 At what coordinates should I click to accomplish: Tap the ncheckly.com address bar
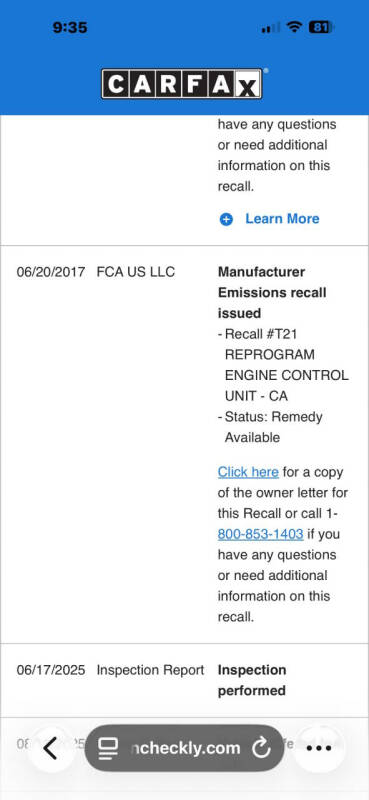[184, 748]
